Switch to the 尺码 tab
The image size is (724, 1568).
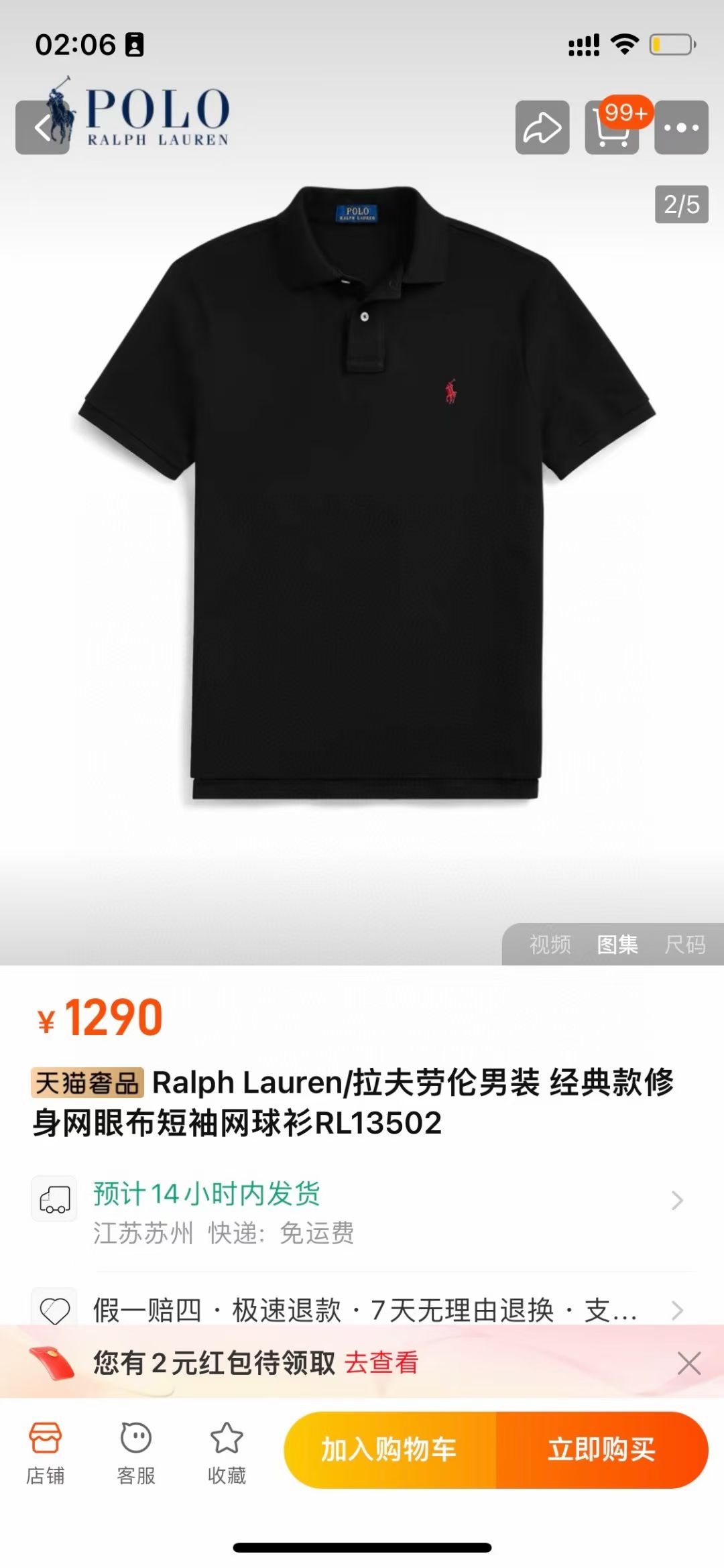click(684, 945)
